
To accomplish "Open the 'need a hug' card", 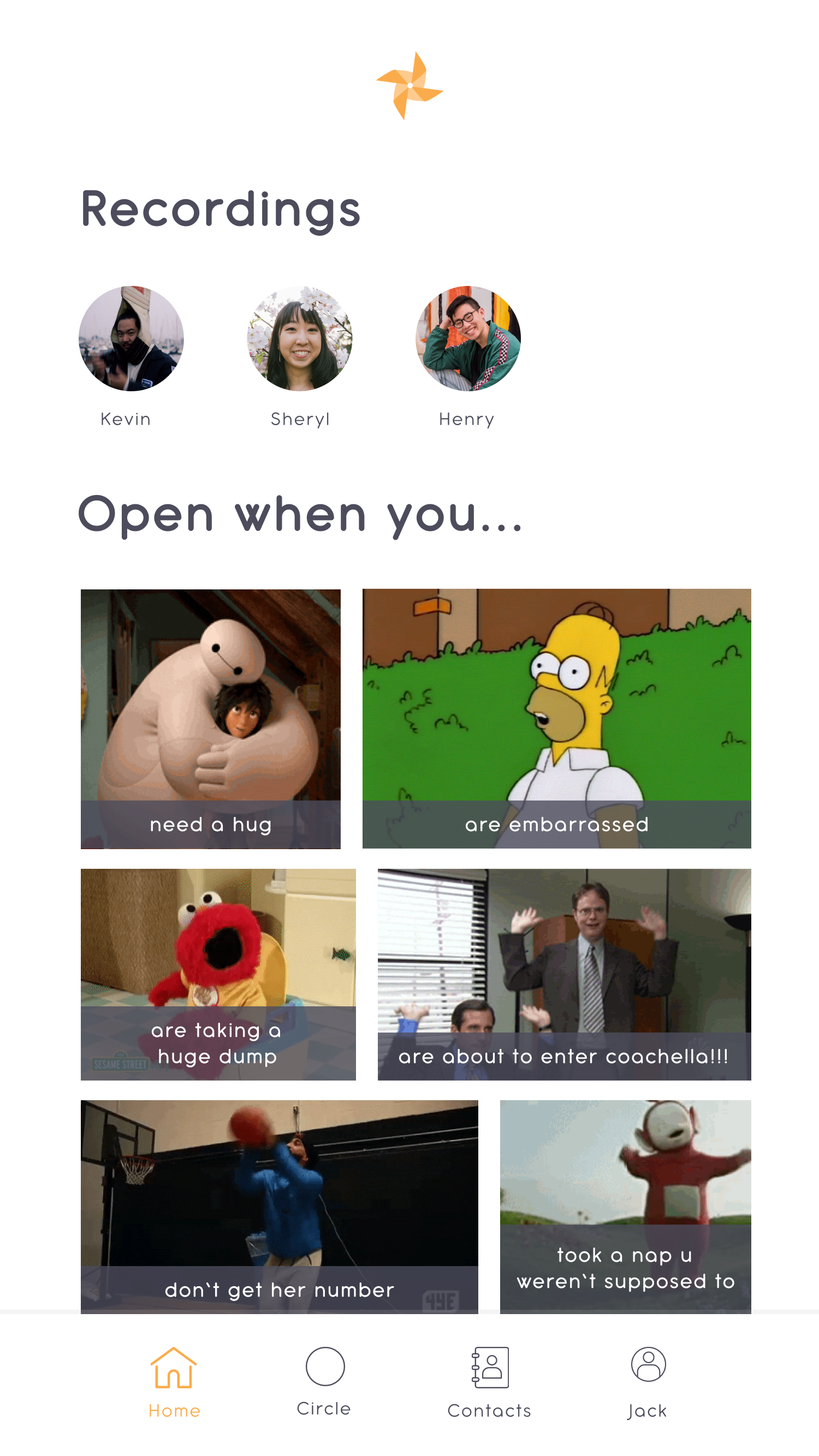I will coord(210,718).
